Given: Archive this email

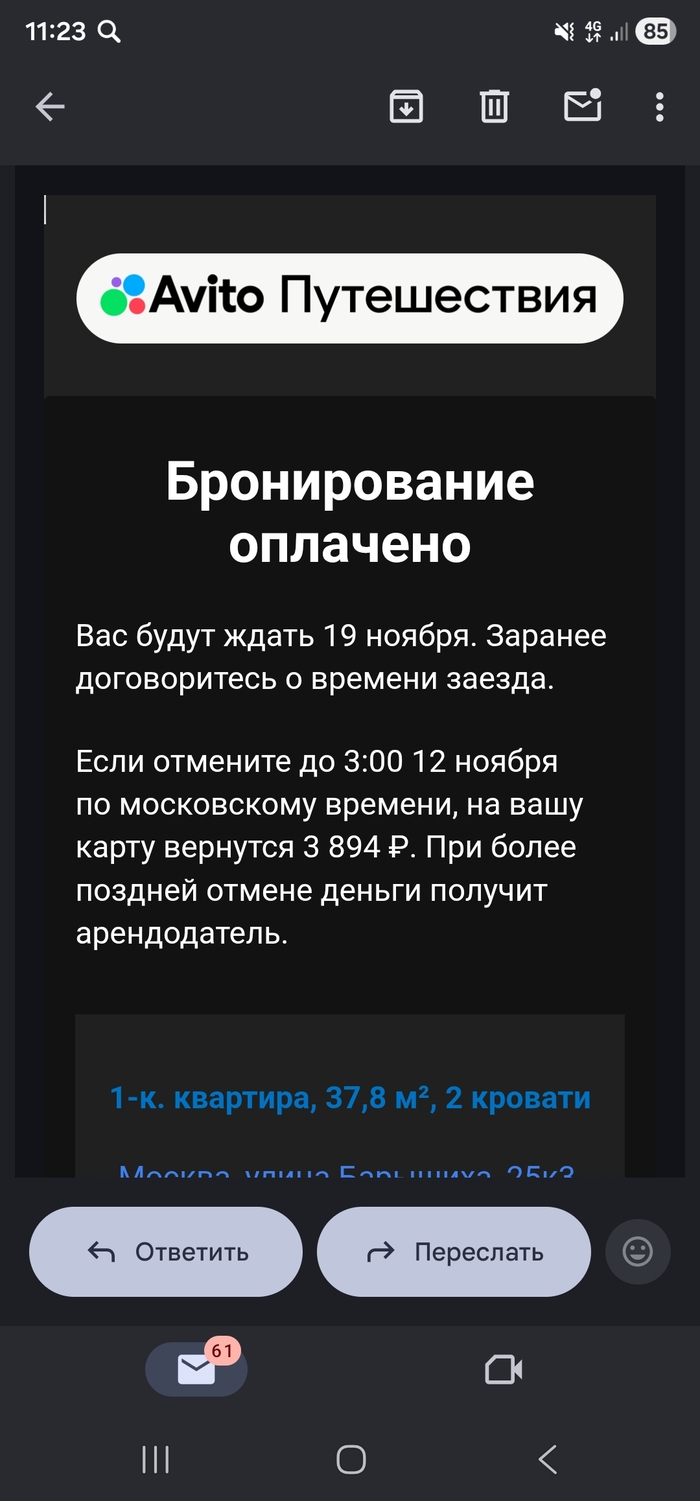Looking at the screenshot, I should (406, 107).
